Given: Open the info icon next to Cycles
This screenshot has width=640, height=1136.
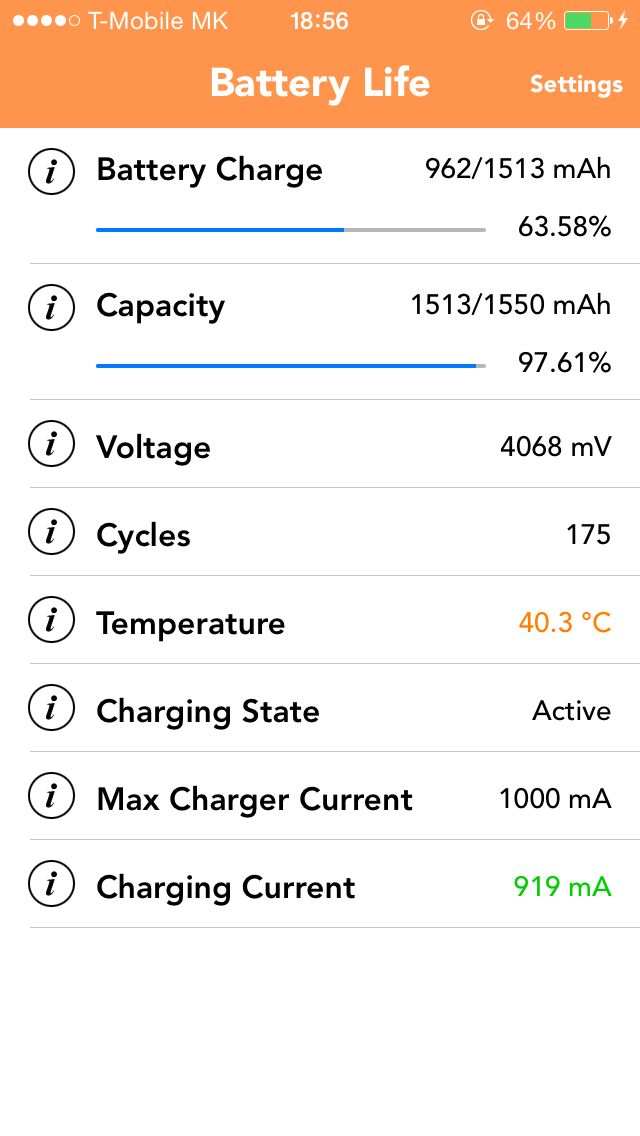Looking at the screenshot, I should coord(52,533).
